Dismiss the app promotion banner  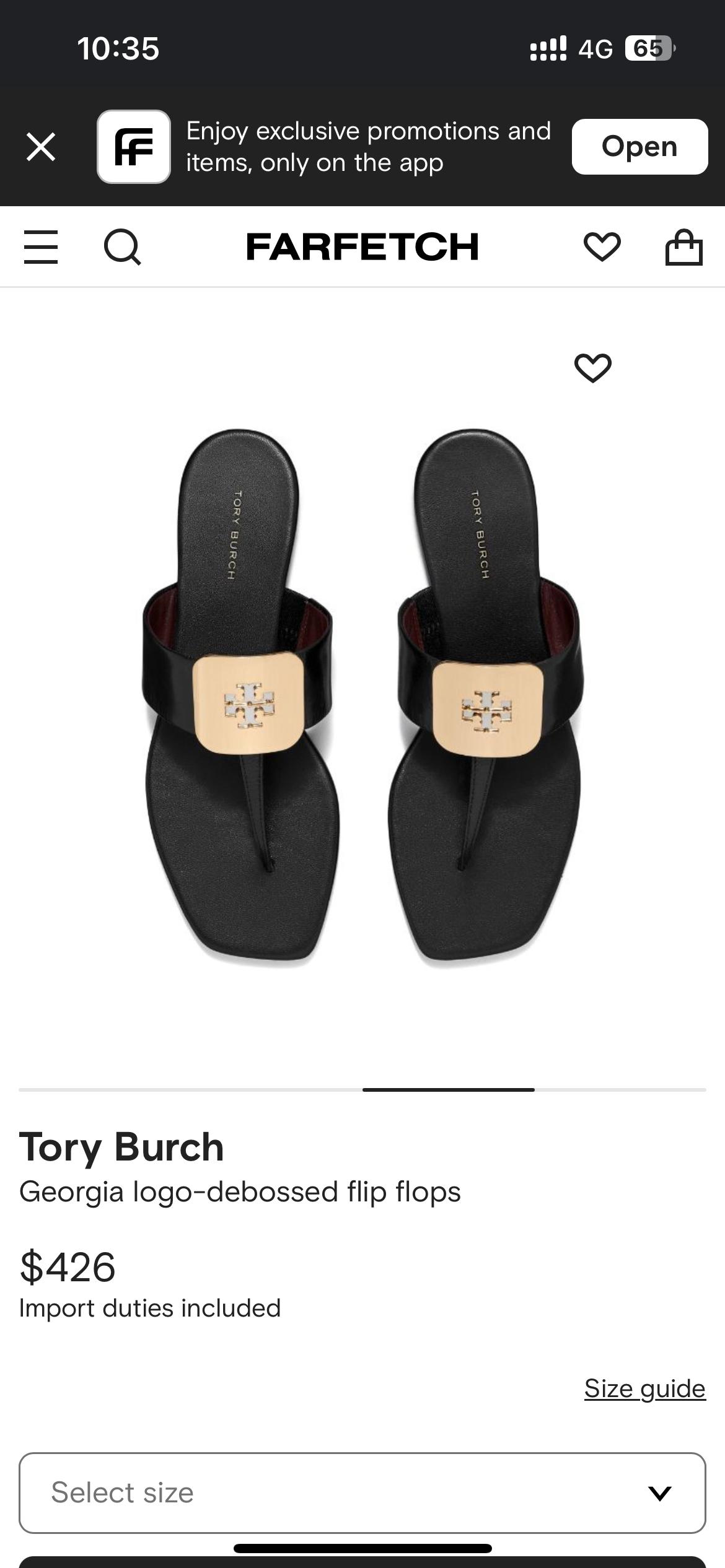click(x=41, y=147)
